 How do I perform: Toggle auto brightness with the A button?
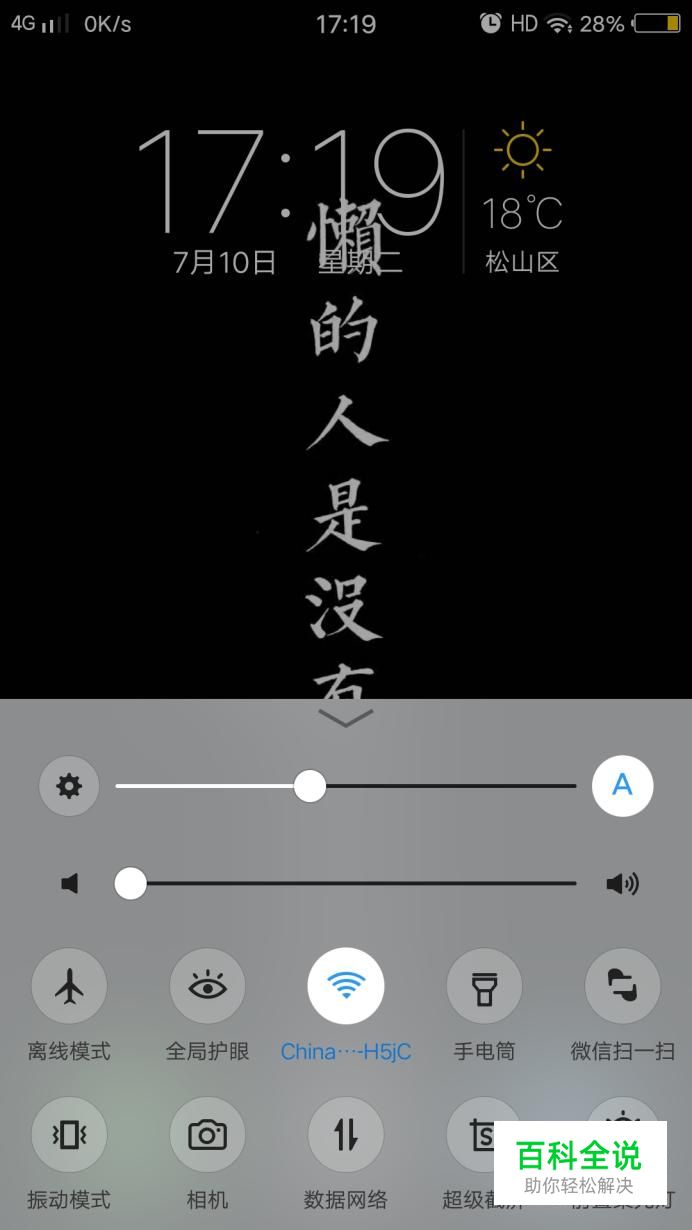pyautogui.click(x=622, y=786)
